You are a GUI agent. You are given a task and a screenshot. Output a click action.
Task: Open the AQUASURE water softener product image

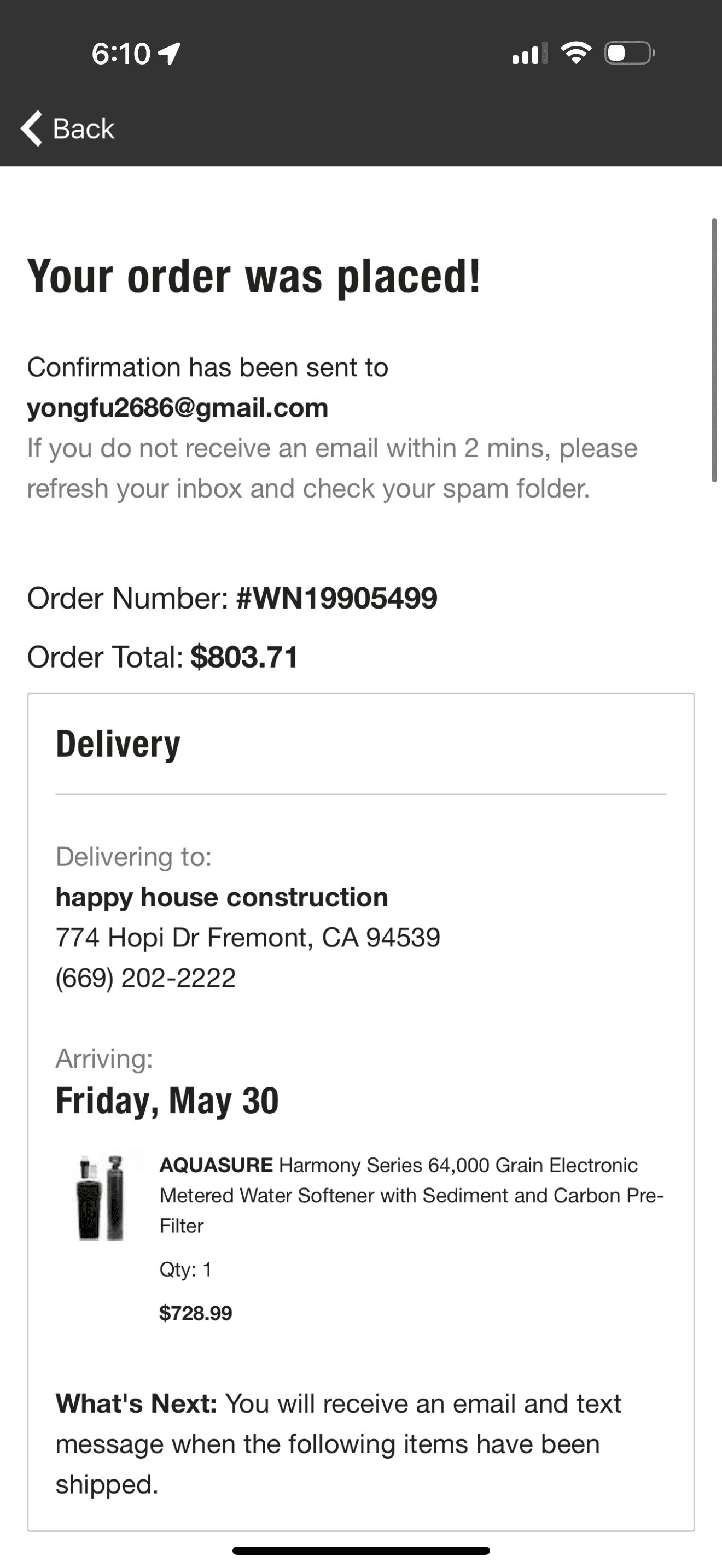(101, 1197)
